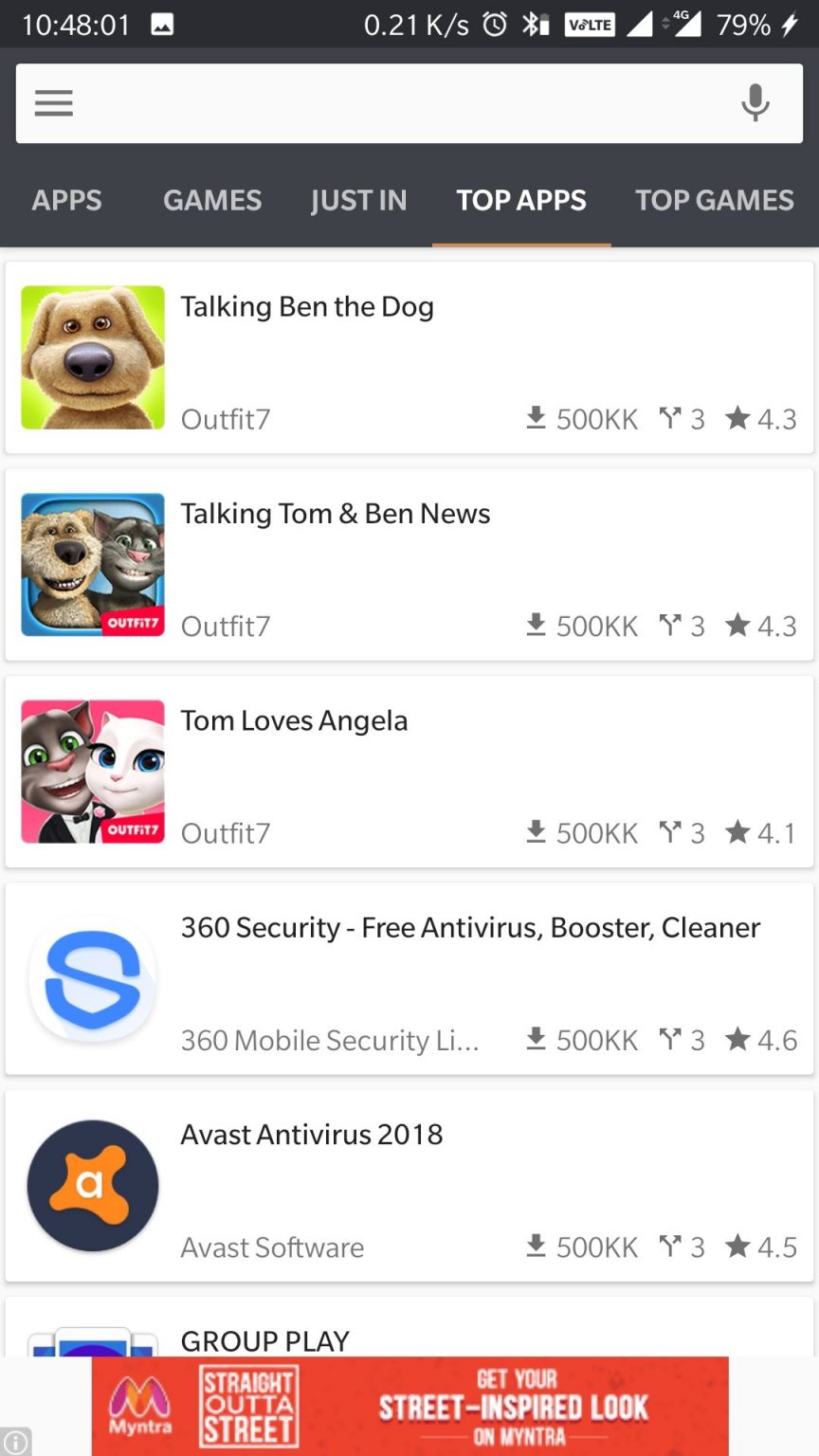Screen dimensions: 819x1456
Task: Tap the download icon next to Avast's 500KK count
Action: tap(537, 1246)
